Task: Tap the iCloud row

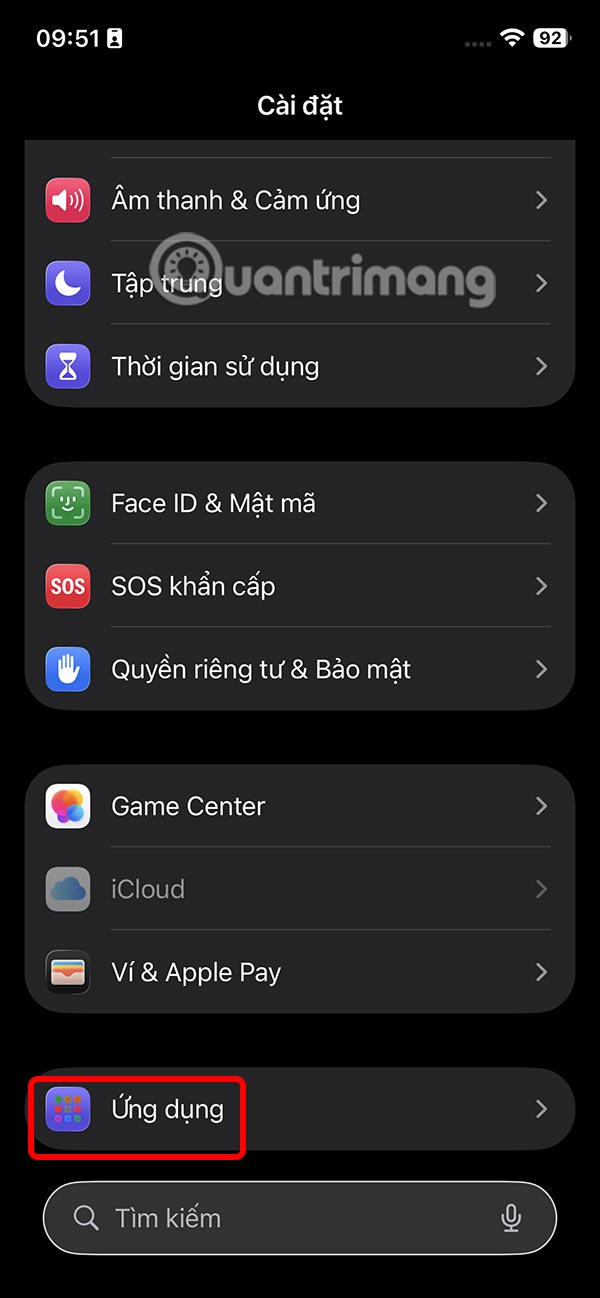Action: [x=300, y=889]
